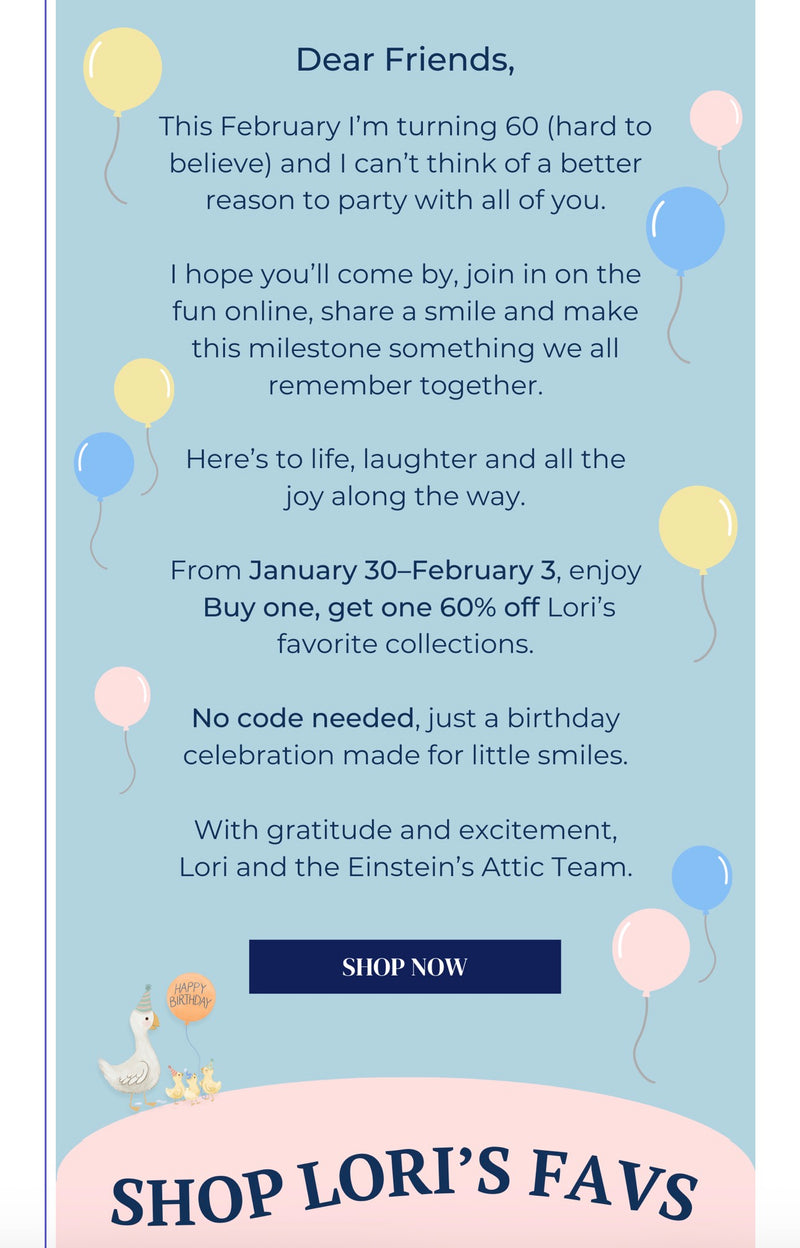800x1248 pixels.
Task: Click the SHOP NOW button
Action: 404,966
